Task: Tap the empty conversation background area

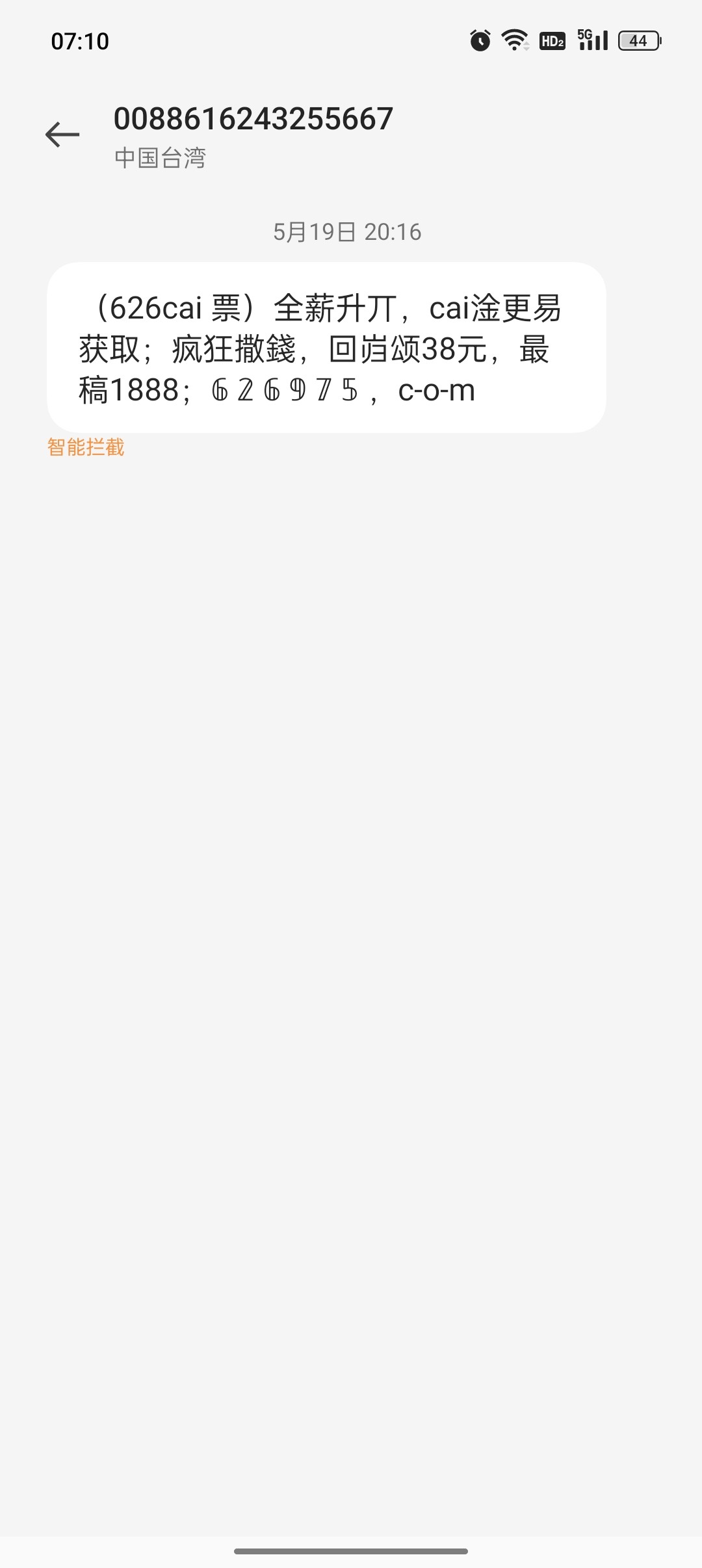Action: point(351,910)
